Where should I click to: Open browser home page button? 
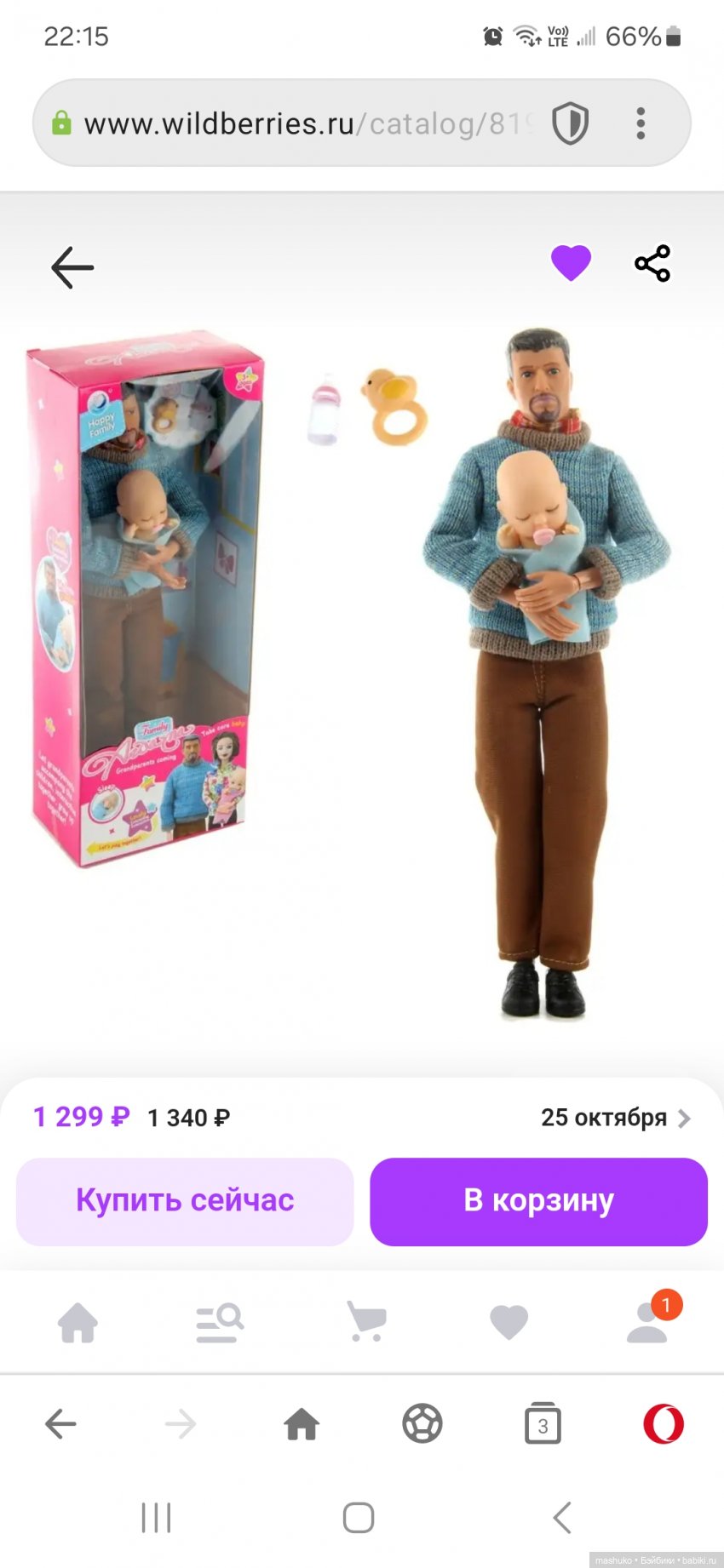tap(302, 1423)
